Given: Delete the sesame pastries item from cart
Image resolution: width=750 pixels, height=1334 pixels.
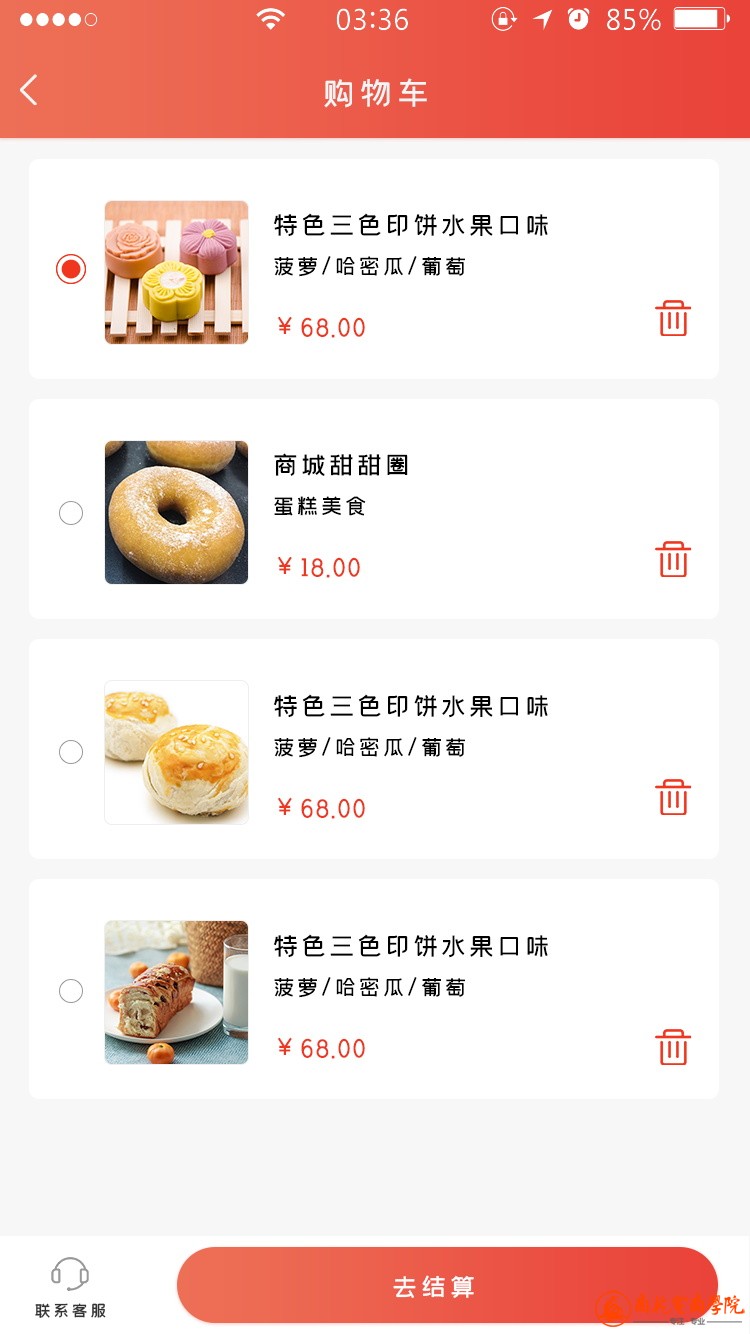Looking at the screenshot, I should [673, 798].
